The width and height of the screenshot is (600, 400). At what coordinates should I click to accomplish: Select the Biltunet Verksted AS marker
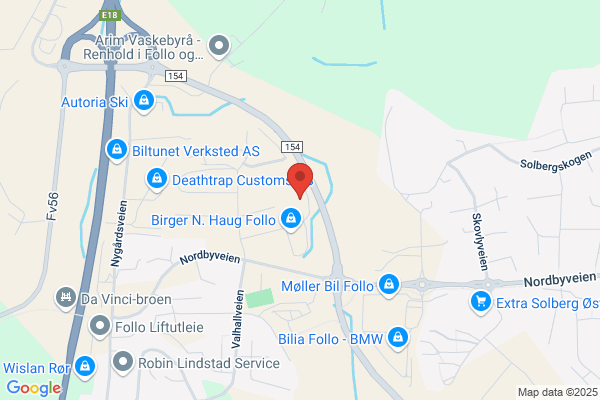(117, 150)
